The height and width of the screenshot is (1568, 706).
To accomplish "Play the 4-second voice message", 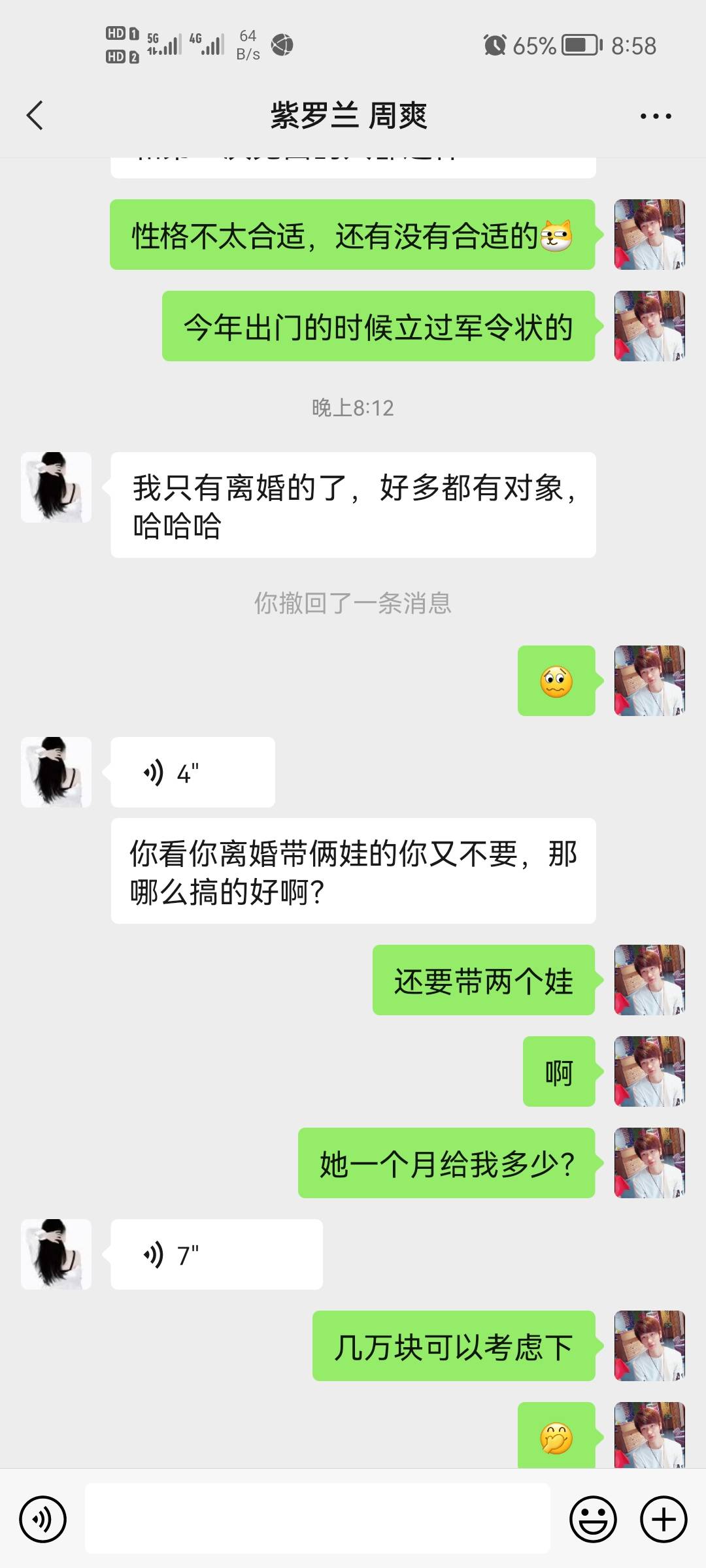I will pyautogui.click(x=192, y=772).
